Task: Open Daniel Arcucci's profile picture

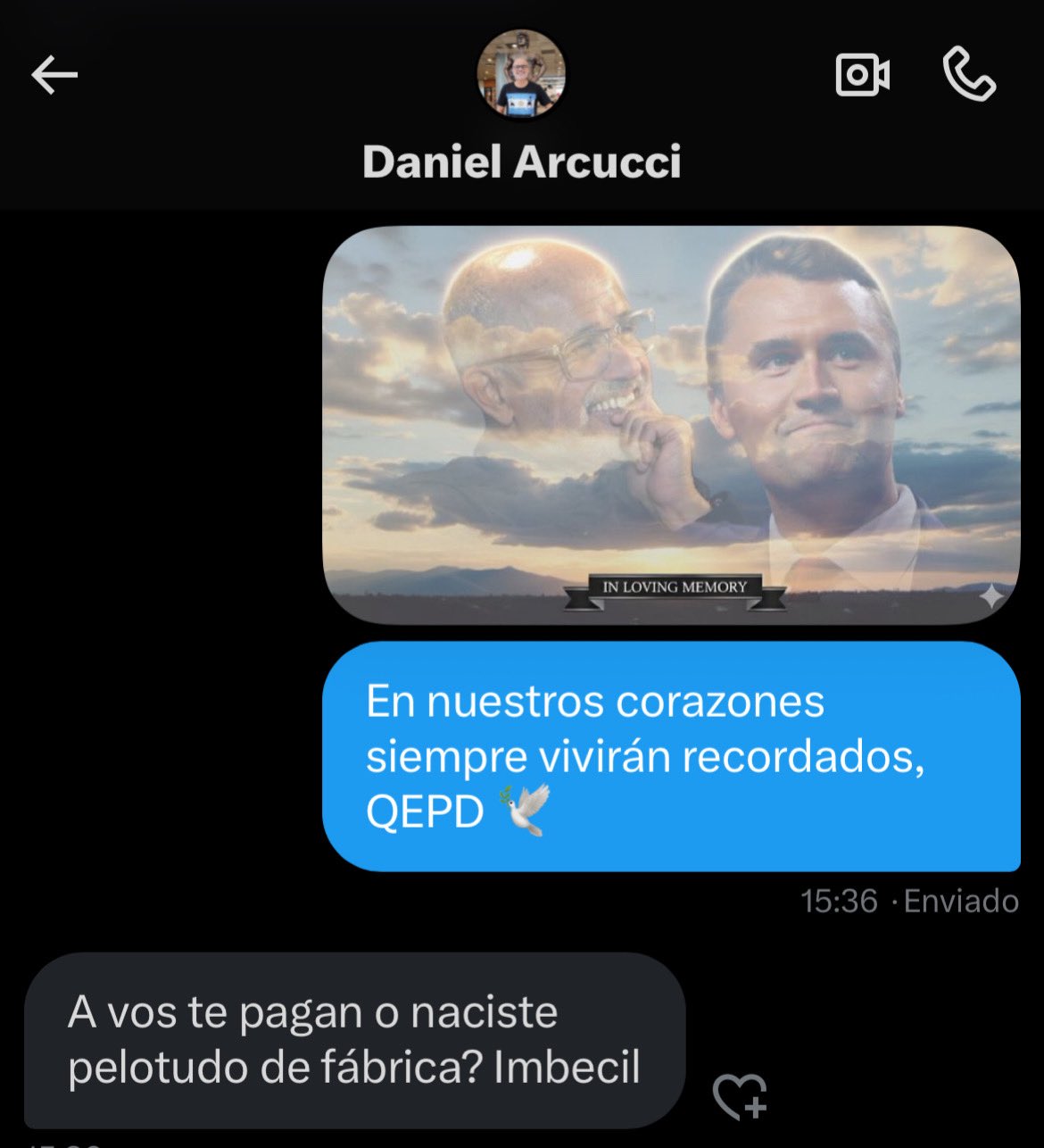Action: pyautogui.click(x=521, y=74)
